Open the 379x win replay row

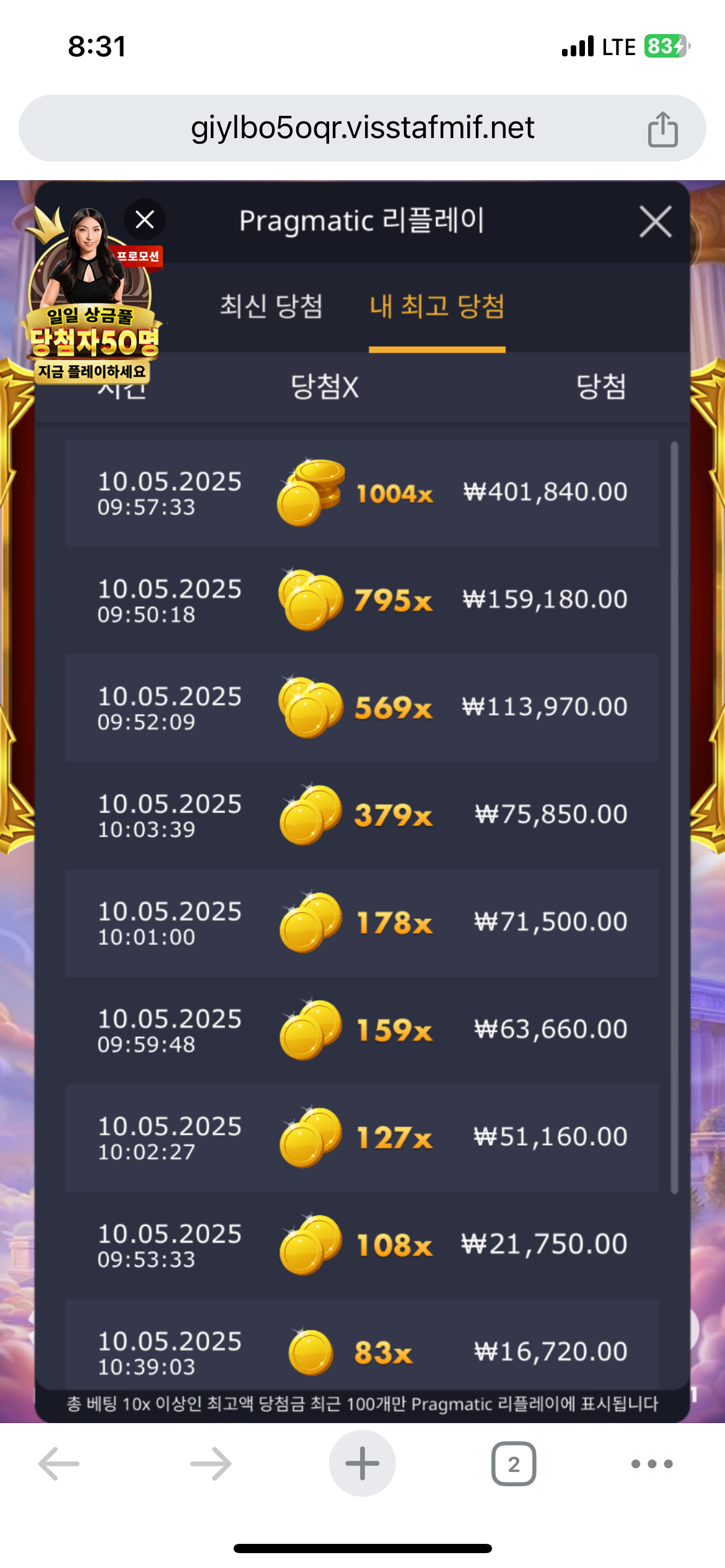(x=362, y=816)
